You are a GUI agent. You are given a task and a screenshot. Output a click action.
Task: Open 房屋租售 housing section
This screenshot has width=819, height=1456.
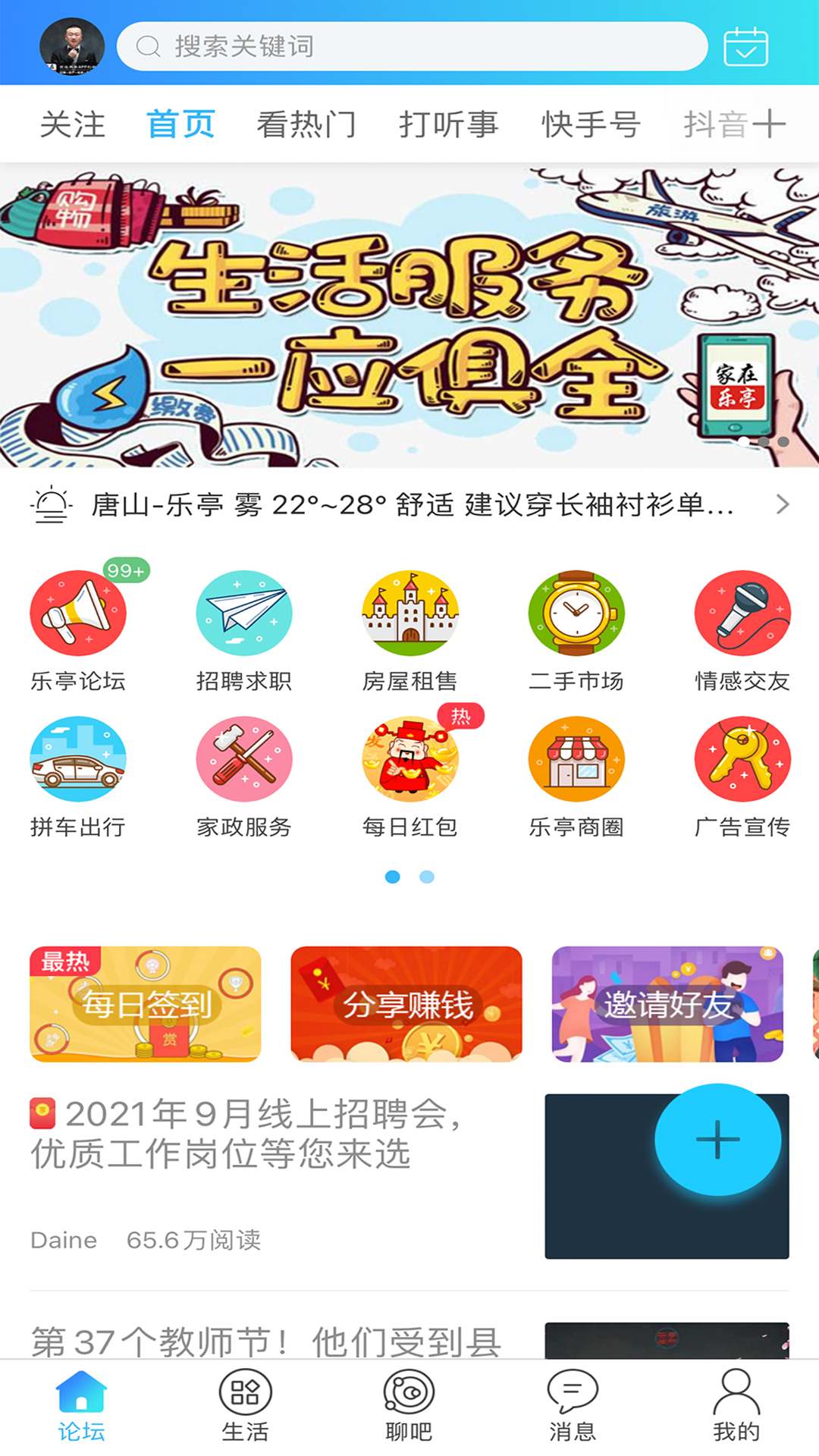click(x=410, y=629)
